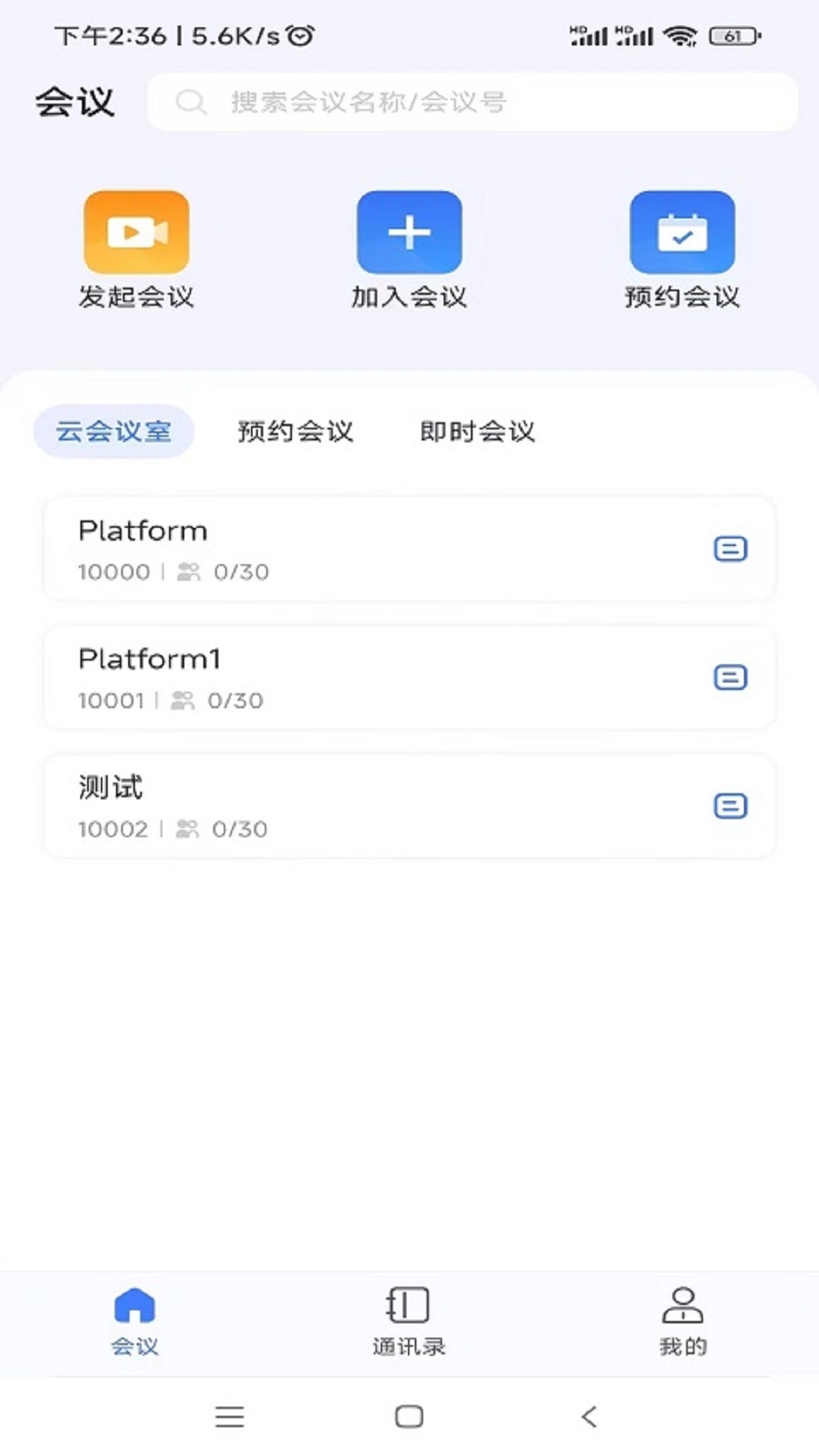Tap the search meeting input field
This screenshot has width=819, height=1456.
(x=470, y=102)
